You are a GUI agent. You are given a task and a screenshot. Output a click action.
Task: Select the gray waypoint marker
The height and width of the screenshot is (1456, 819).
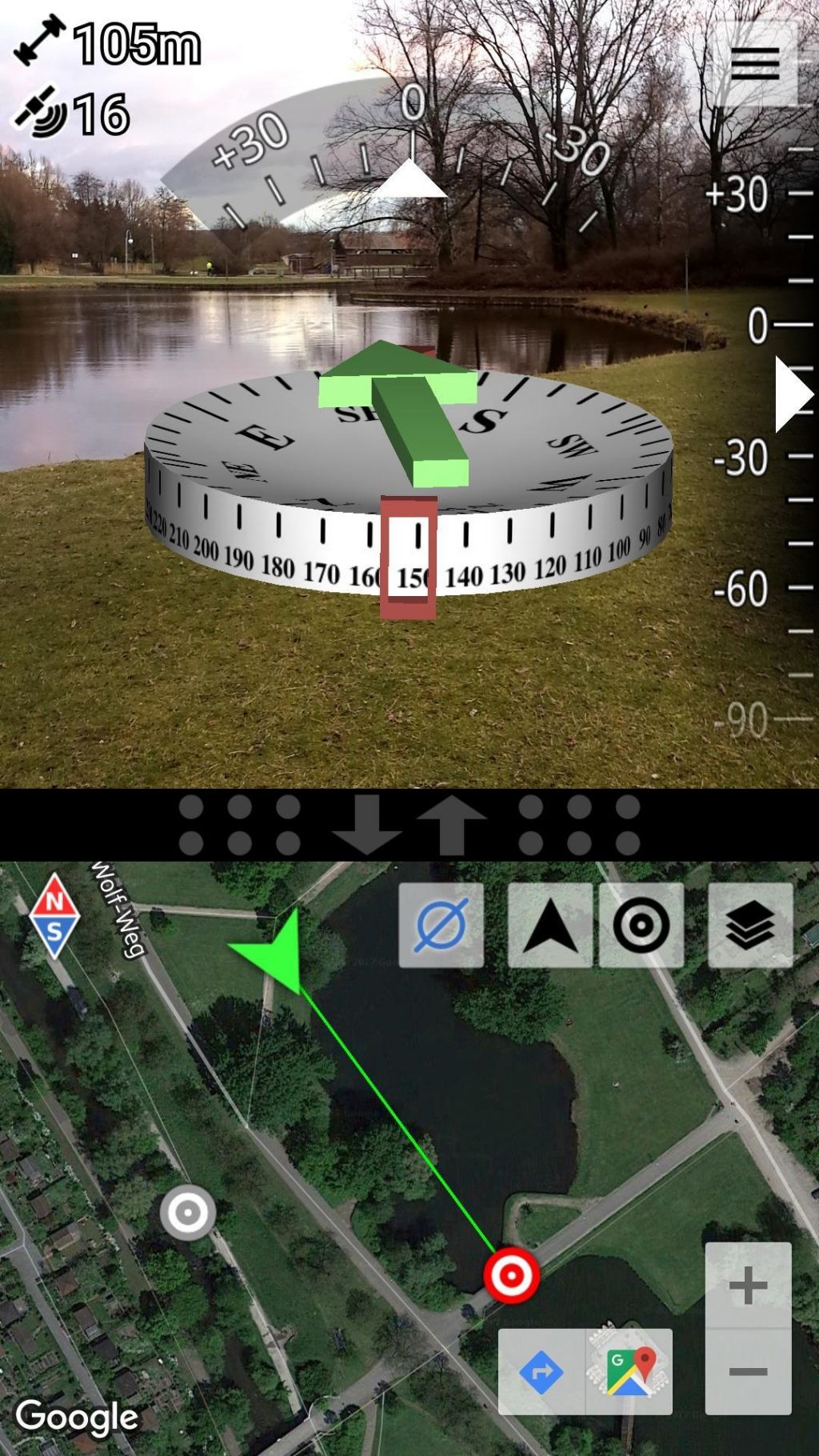pos(188,1213)
